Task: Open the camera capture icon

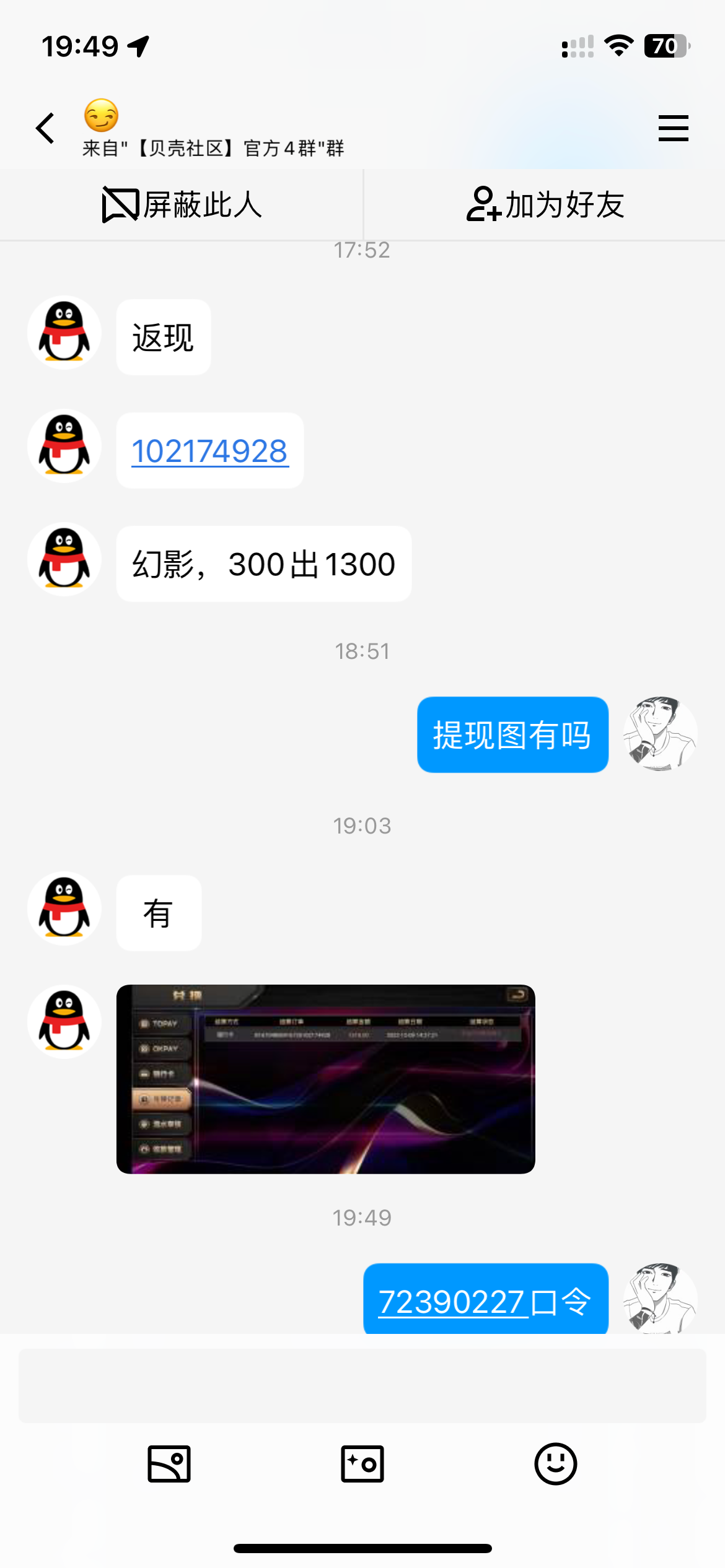Action: 362,1464
